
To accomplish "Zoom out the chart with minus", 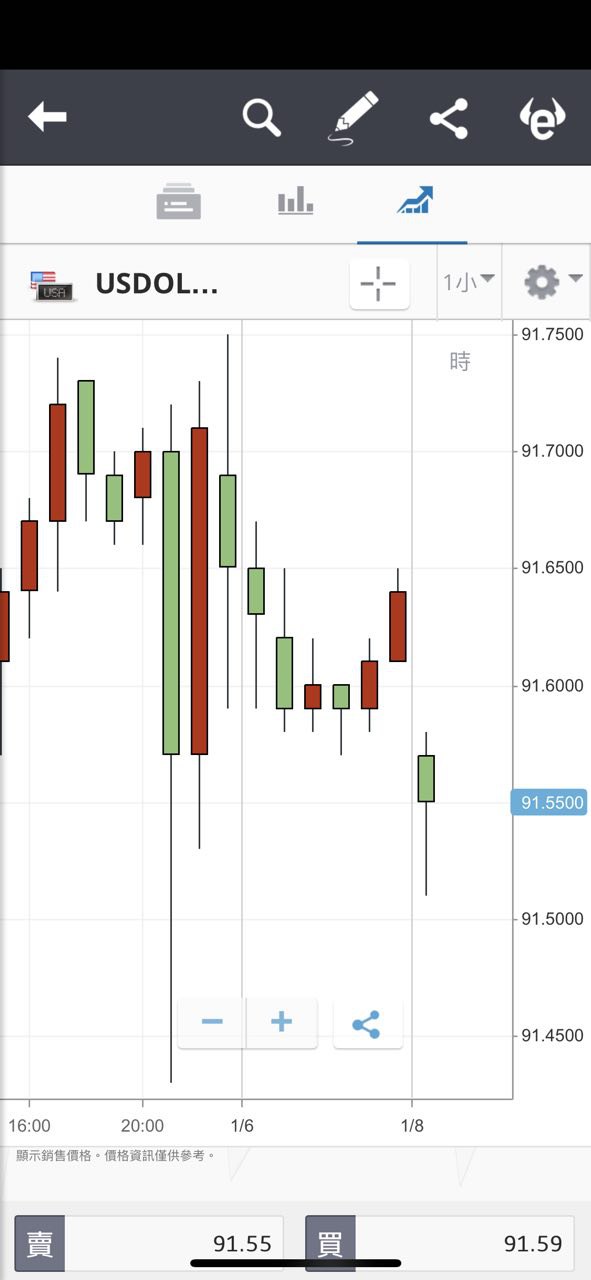I will click(212, 1022).
